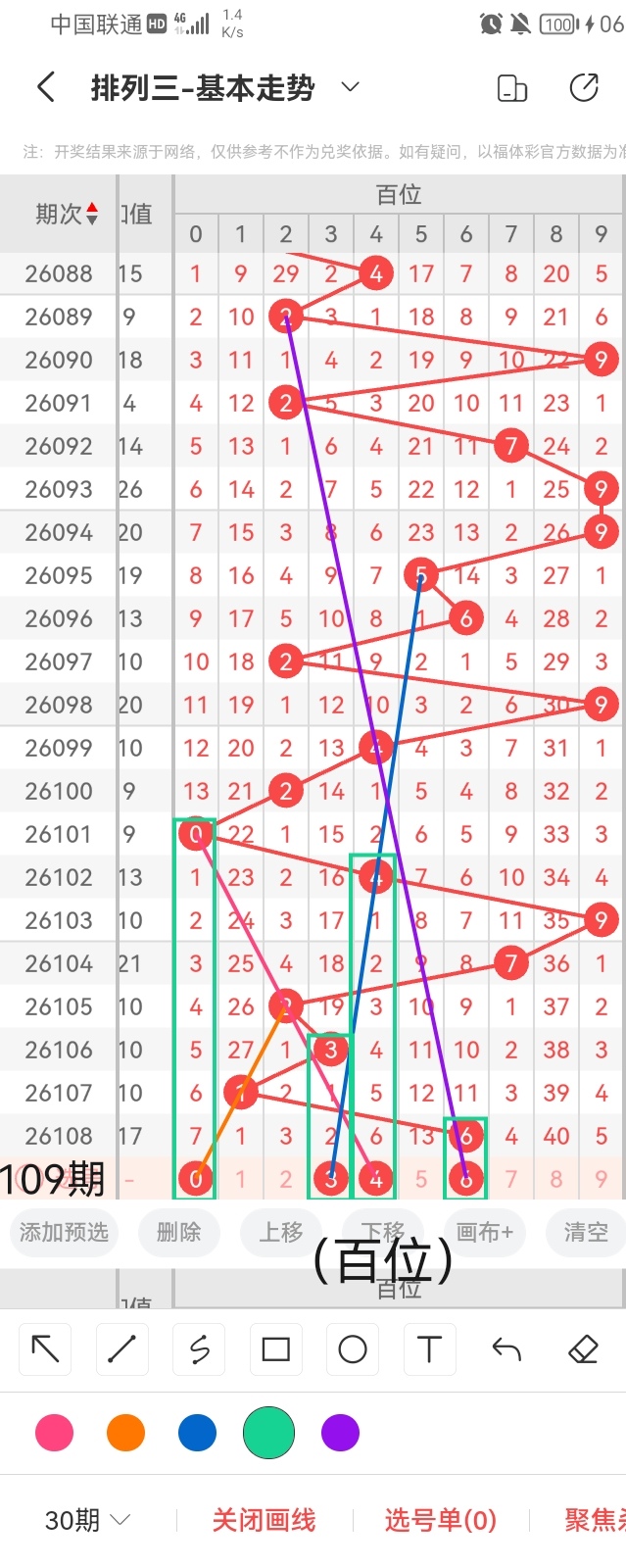Open the 30期 period dropdown
Image resolution: width=626 pixels, height=1568 pixels.
87,1520
